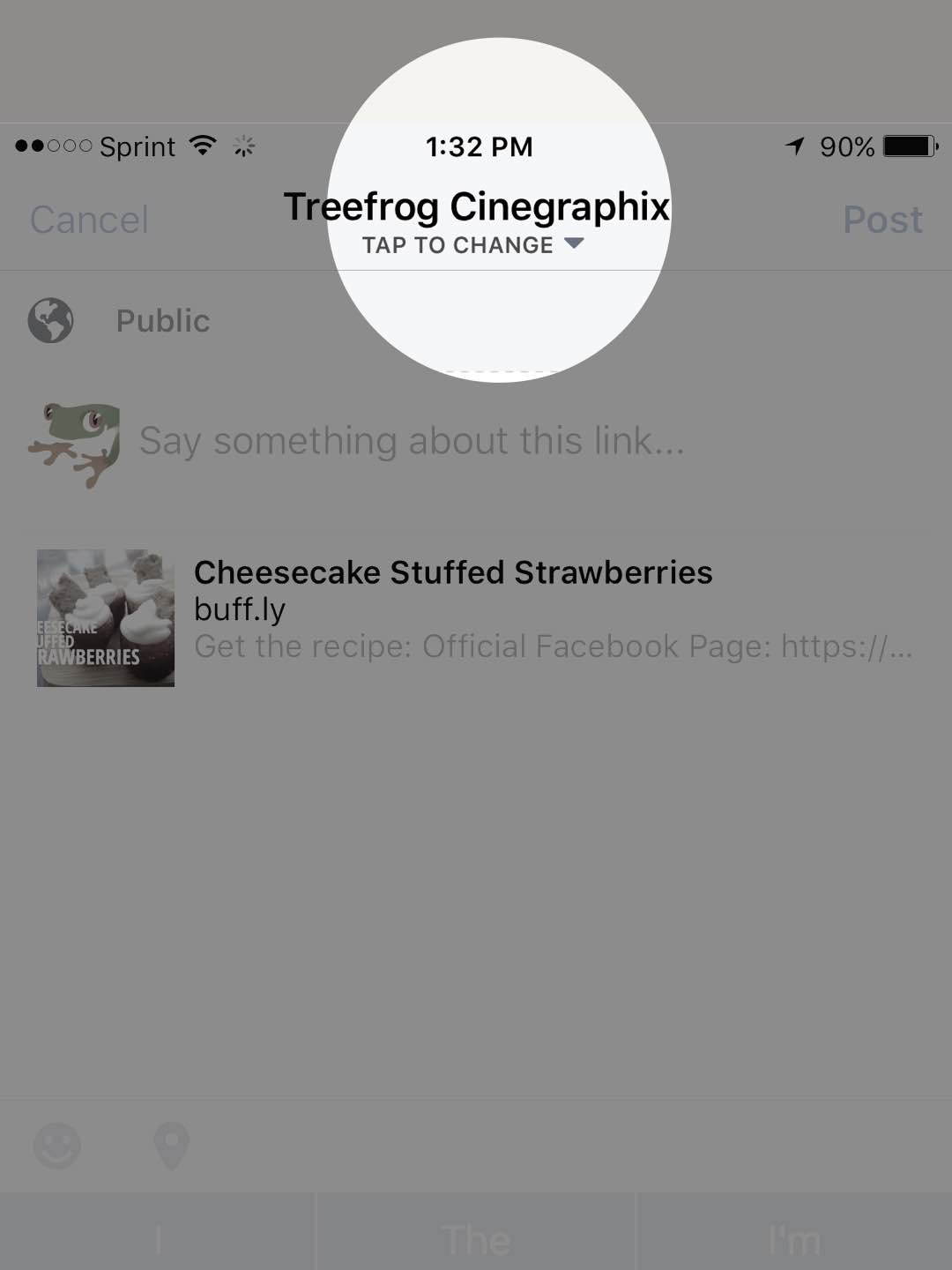Tap the location pin icon
The width and height of the screenshot is (952, 1270).
point(171,1147)
